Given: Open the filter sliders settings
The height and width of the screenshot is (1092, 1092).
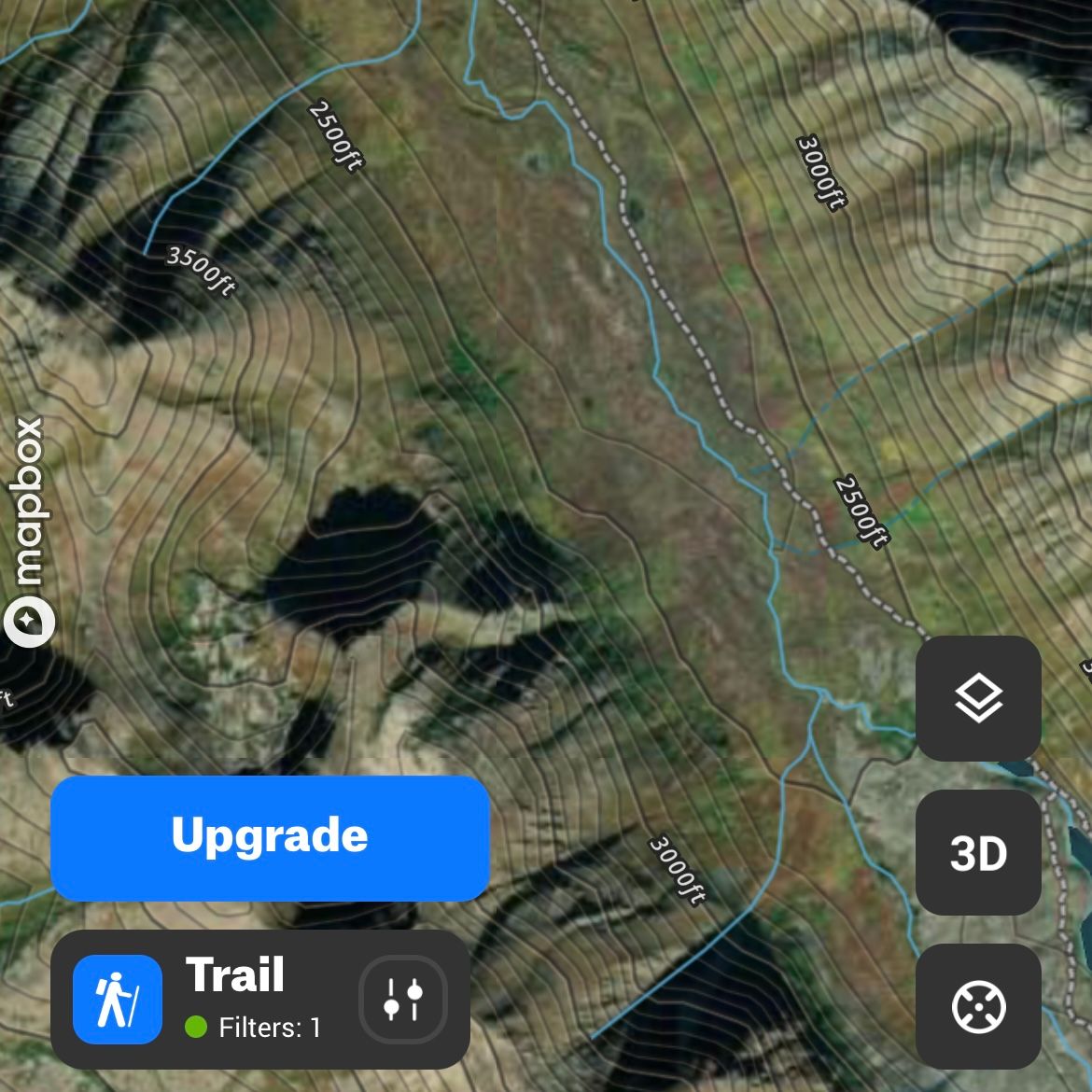Looking at the screenshot, I should [403, 1000].
